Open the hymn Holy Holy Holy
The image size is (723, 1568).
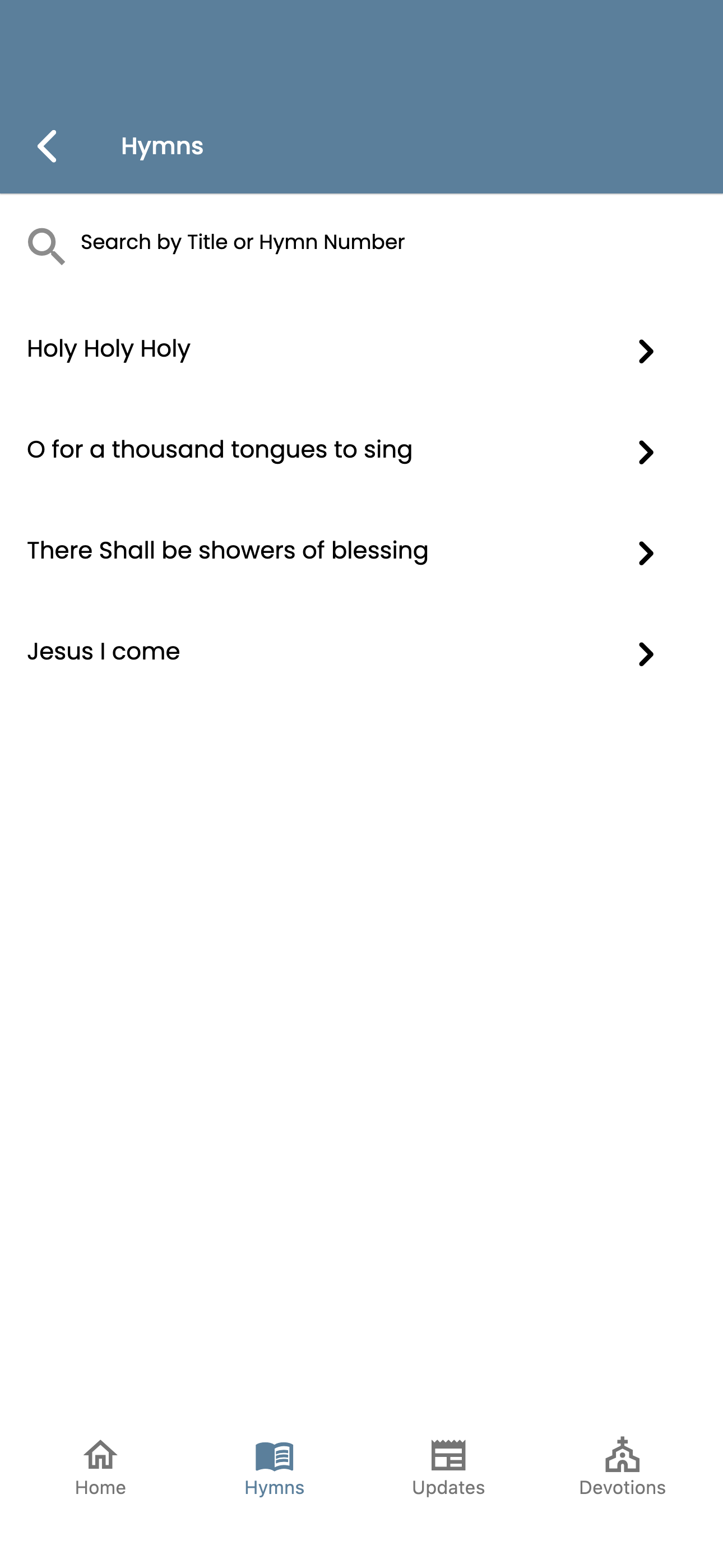[x=361, y=350]
